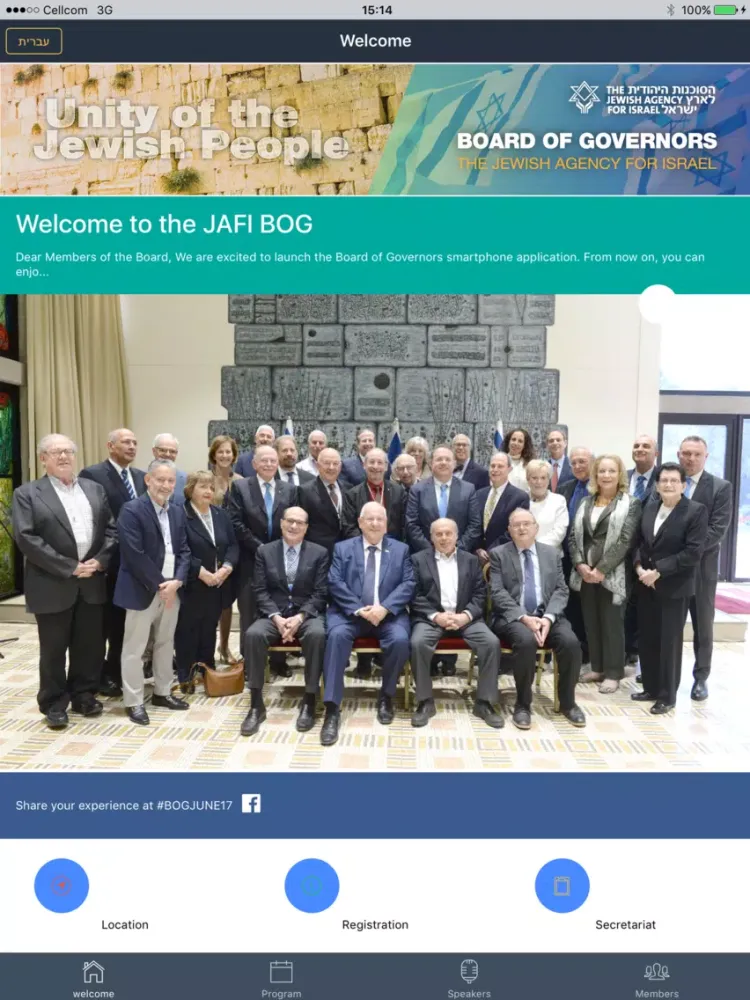Switch to the Members tab
The height and width of the screenshot is (1000, 750).
[656, 978]
